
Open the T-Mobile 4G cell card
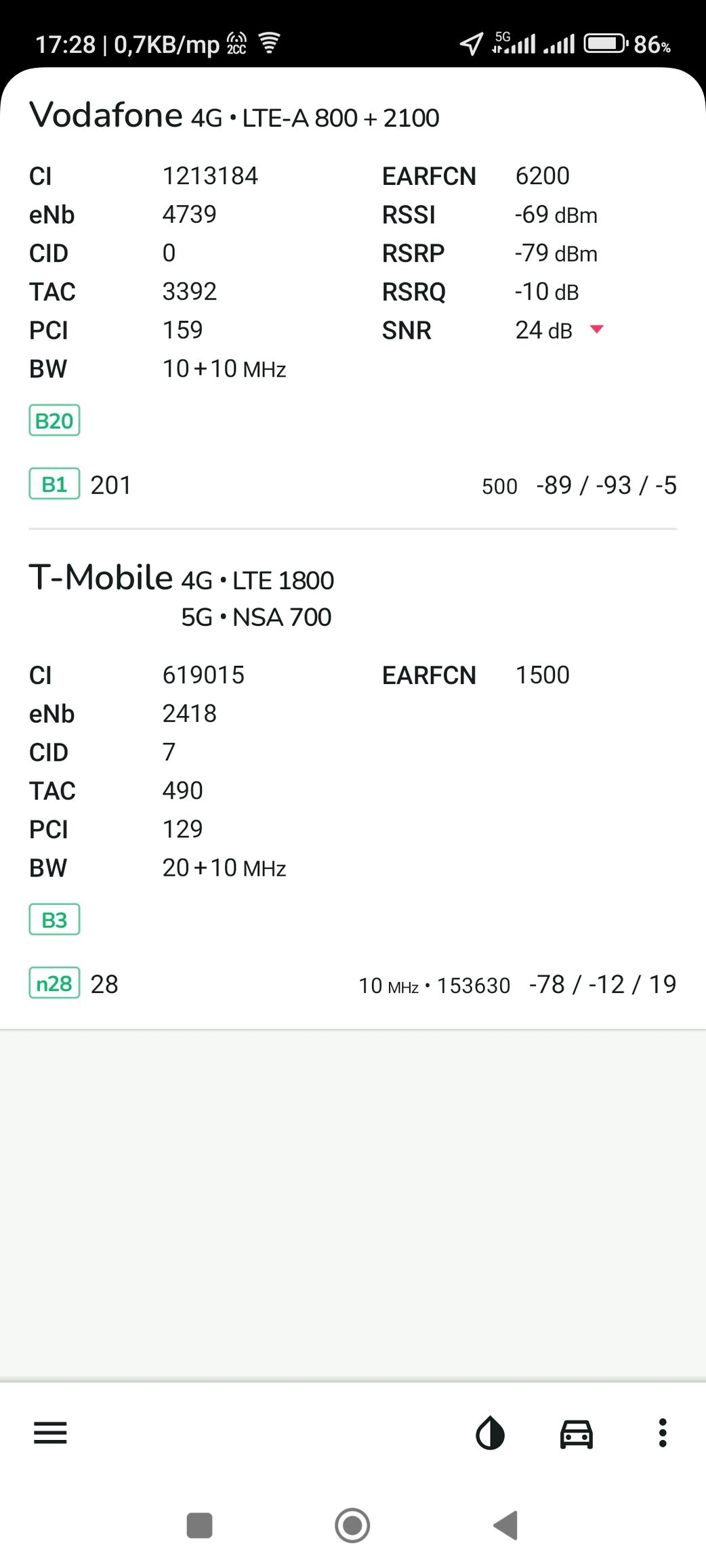(x=353, y=779)
